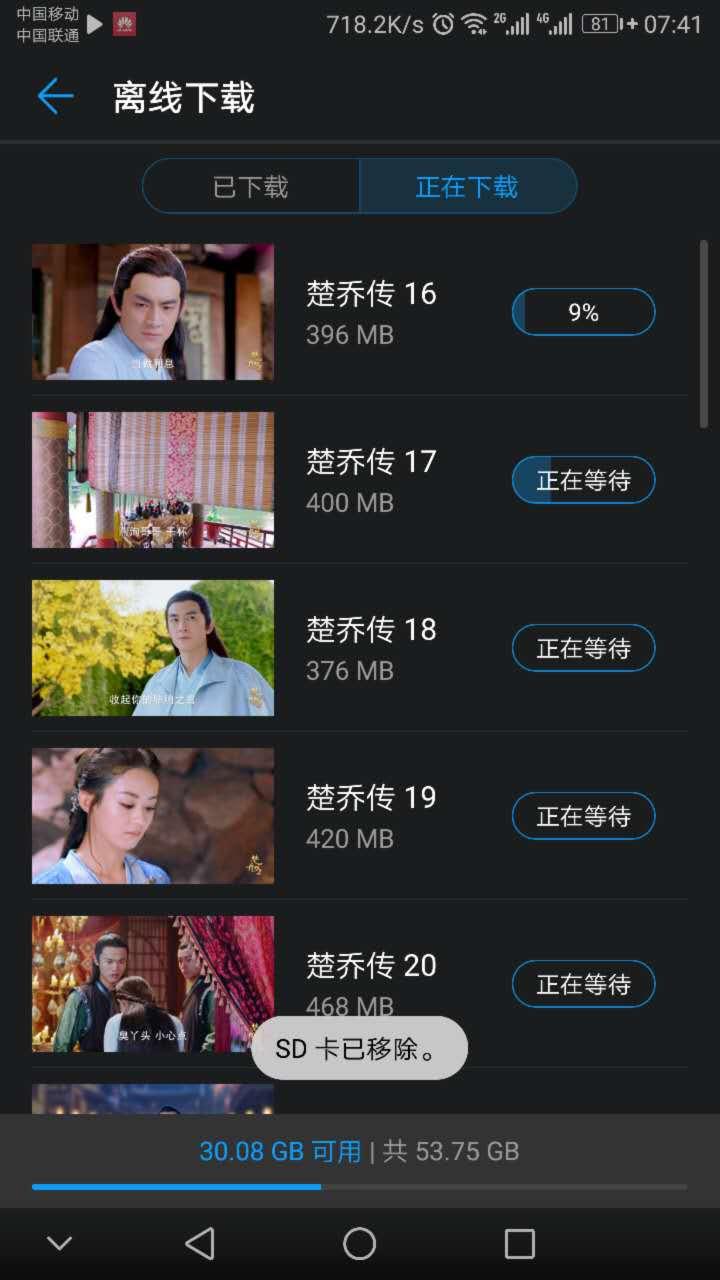720x1280 pixels.
Task: Select the 正在下载 tab
Action: click(x=467, y=186)
